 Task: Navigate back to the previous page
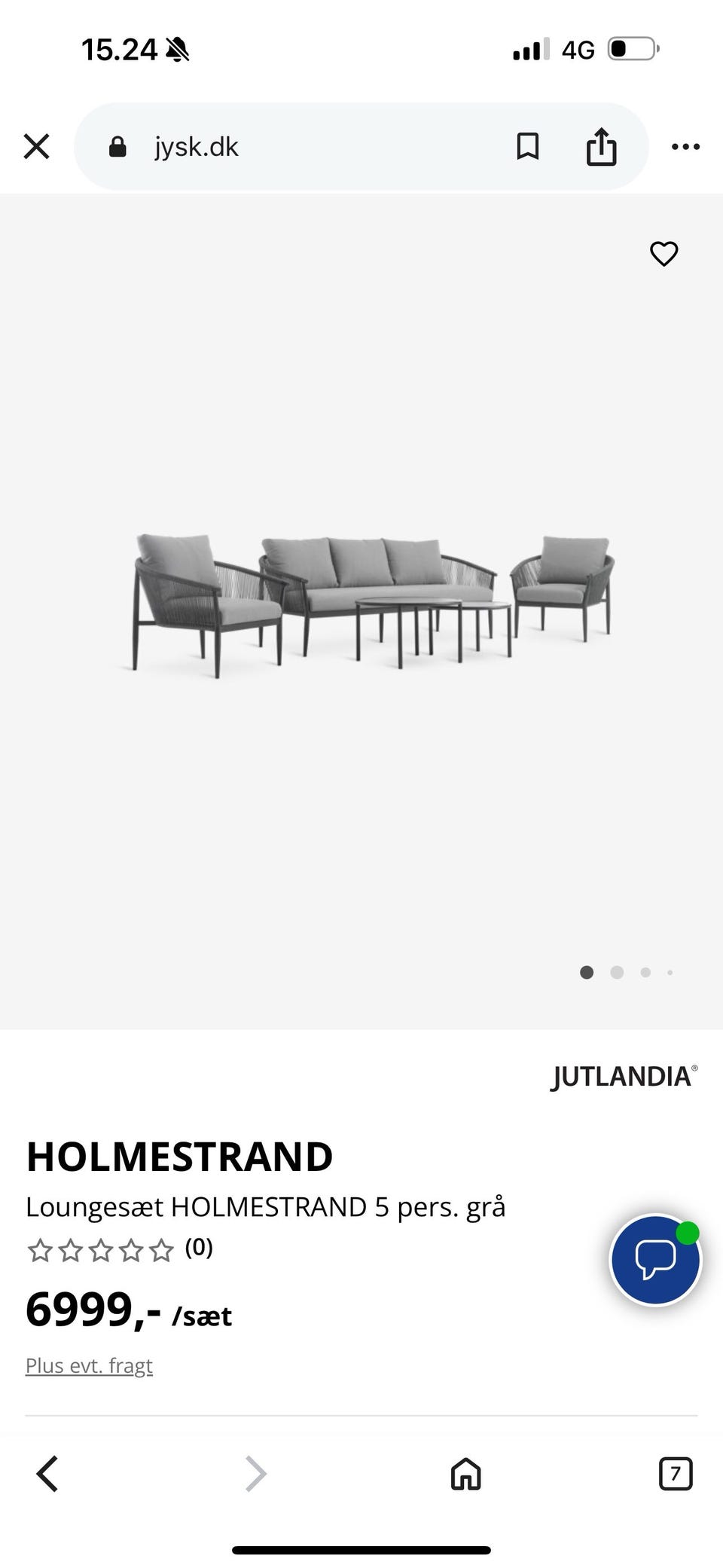click(x=47, y=1475)
